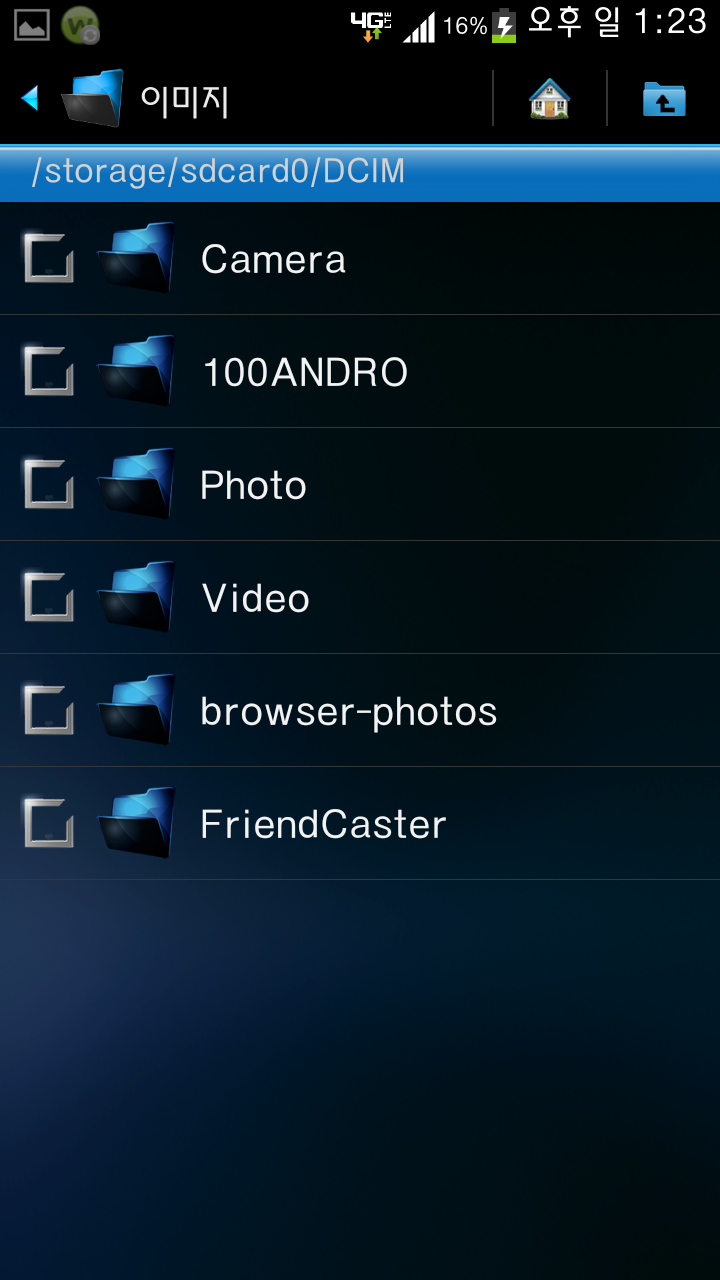Viewport: 720px width, 1280px height.
Task: Open the browser-photos folder
Action: tap(348, 712)
